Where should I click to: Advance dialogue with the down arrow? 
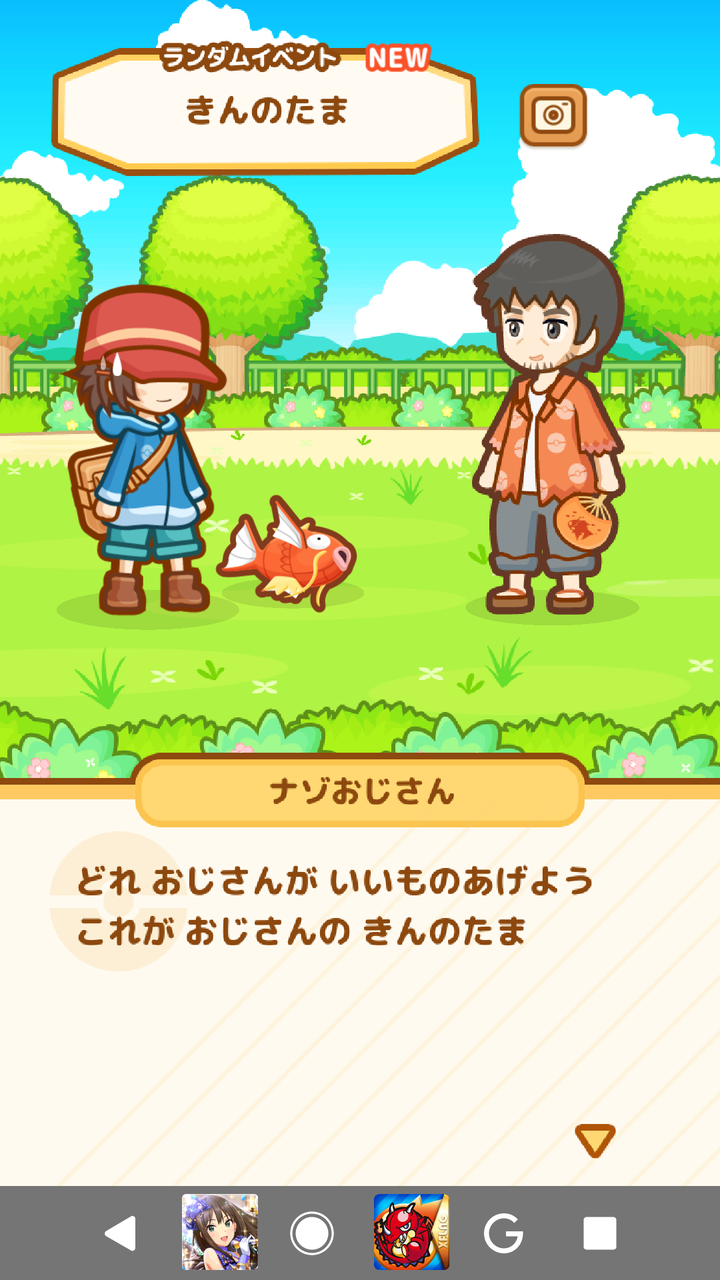pyautogui.click(x=595, y=1141)
